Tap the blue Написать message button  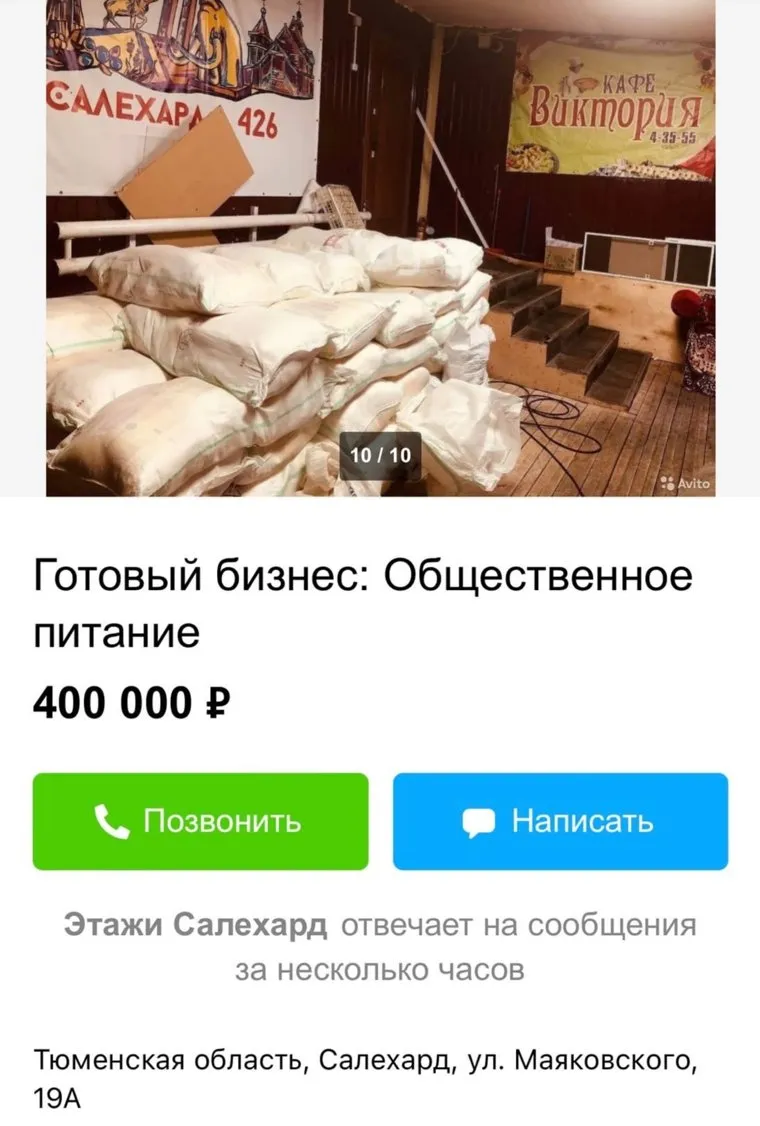point(560,821)
